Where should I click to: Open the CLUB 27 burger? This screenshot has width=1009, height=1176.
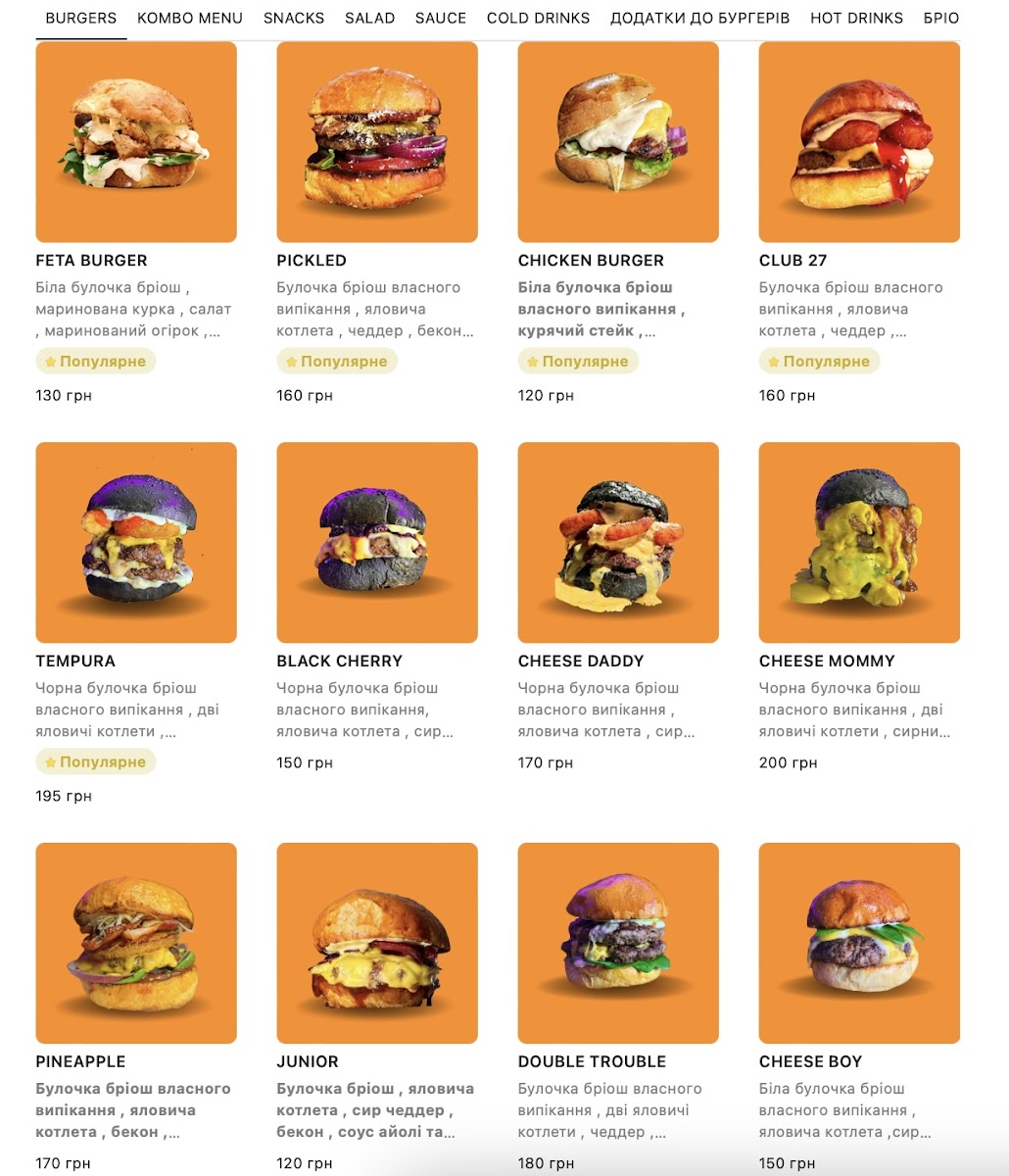tap(859, 142)
